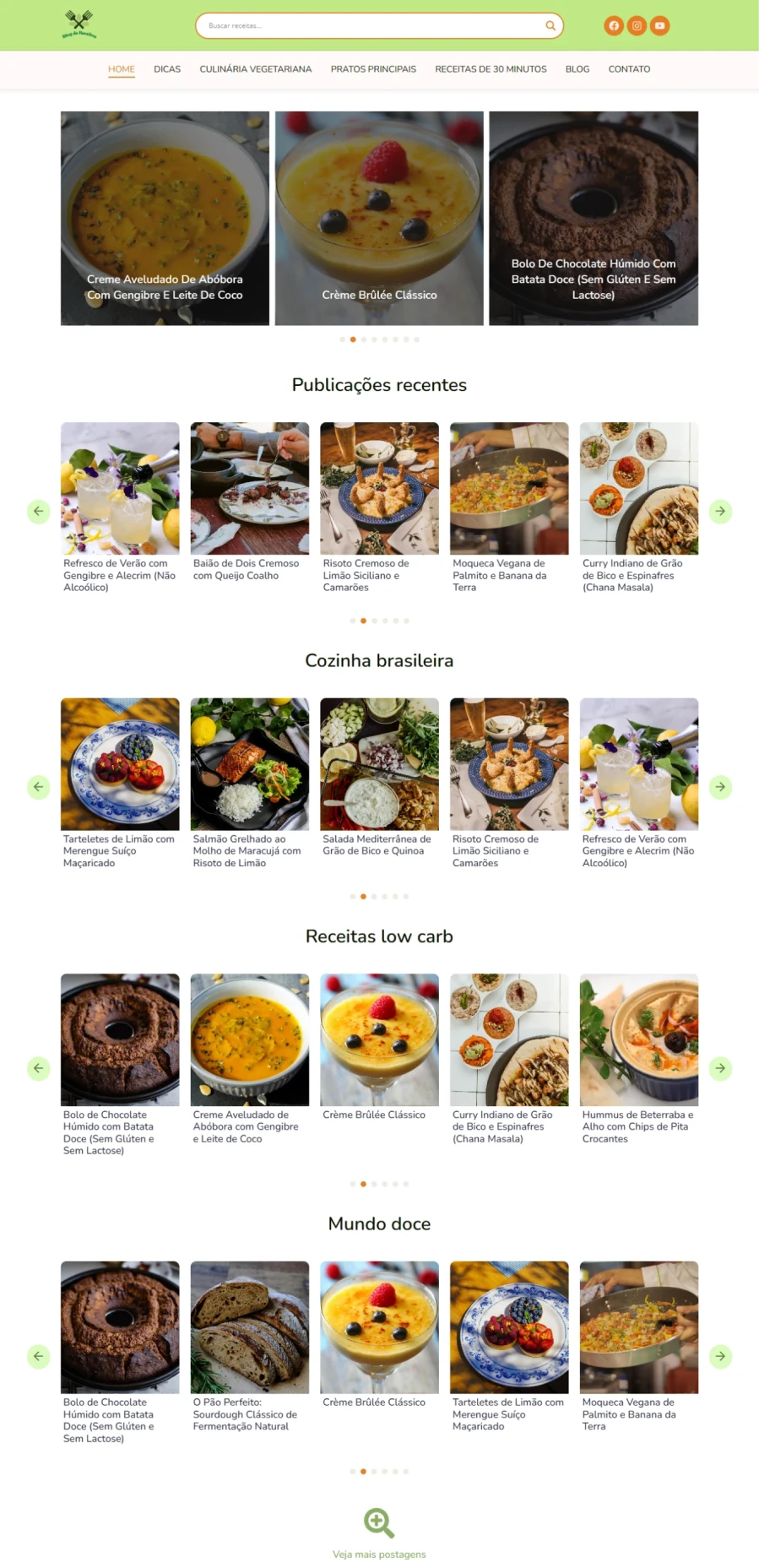
Task: Open Receitas de 30 Minutos
Action: point(491,69)
